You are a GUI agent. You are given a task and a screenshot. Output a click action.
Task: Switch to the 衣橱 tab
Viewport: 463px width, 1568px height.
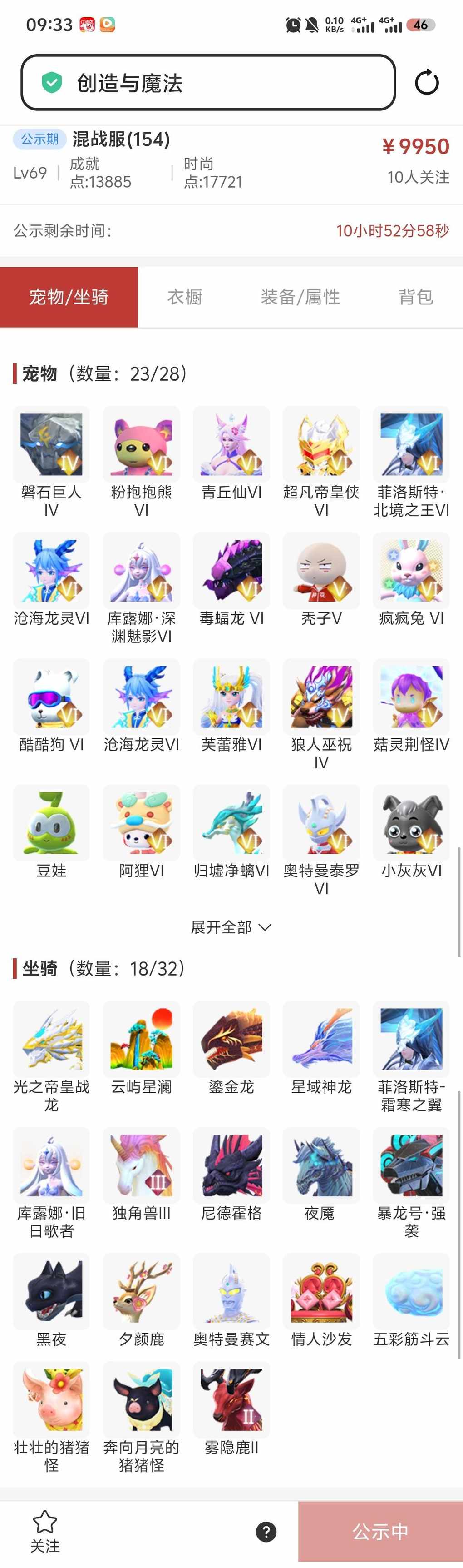(x=184, y=297)
